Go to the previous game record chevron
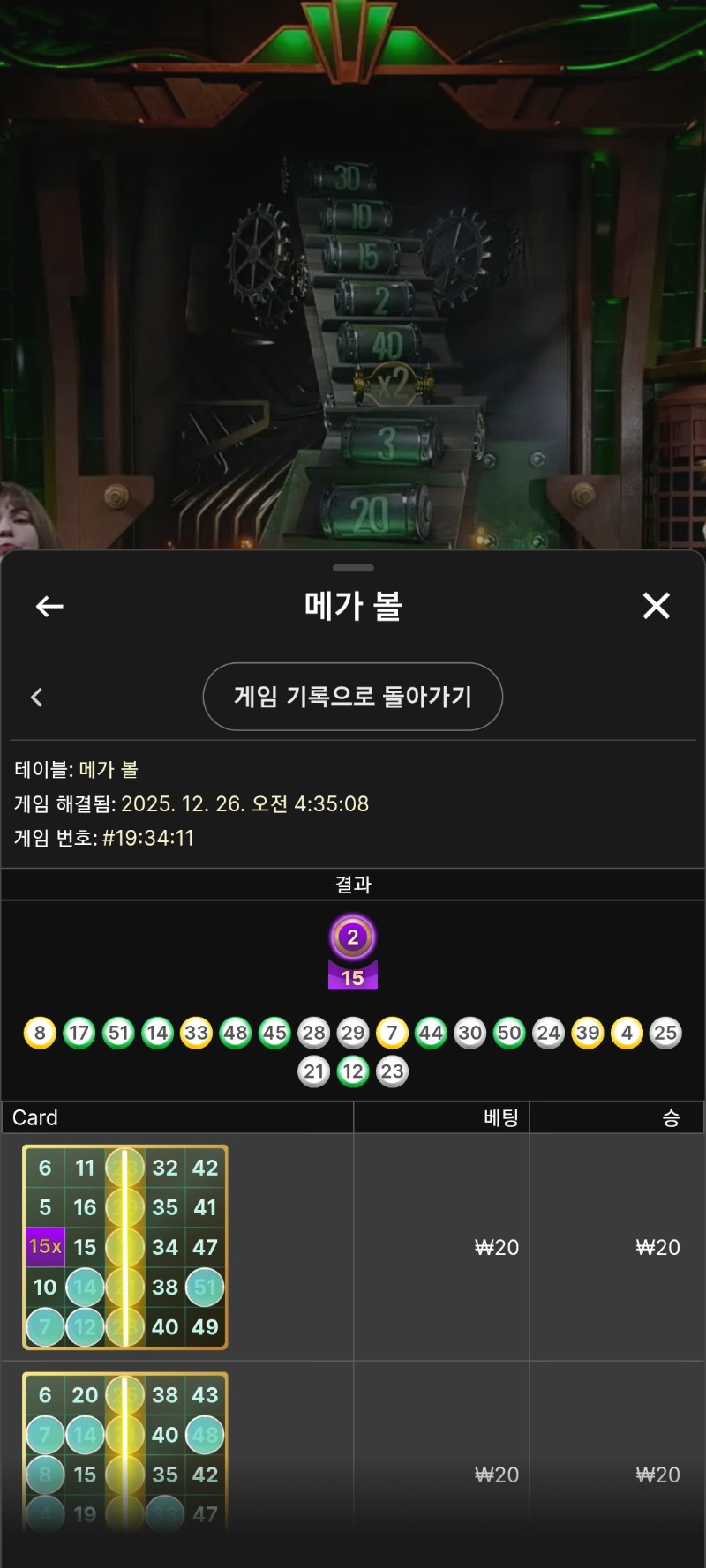The height and width of the screenshot is (1568, 706). pos(36,698)
